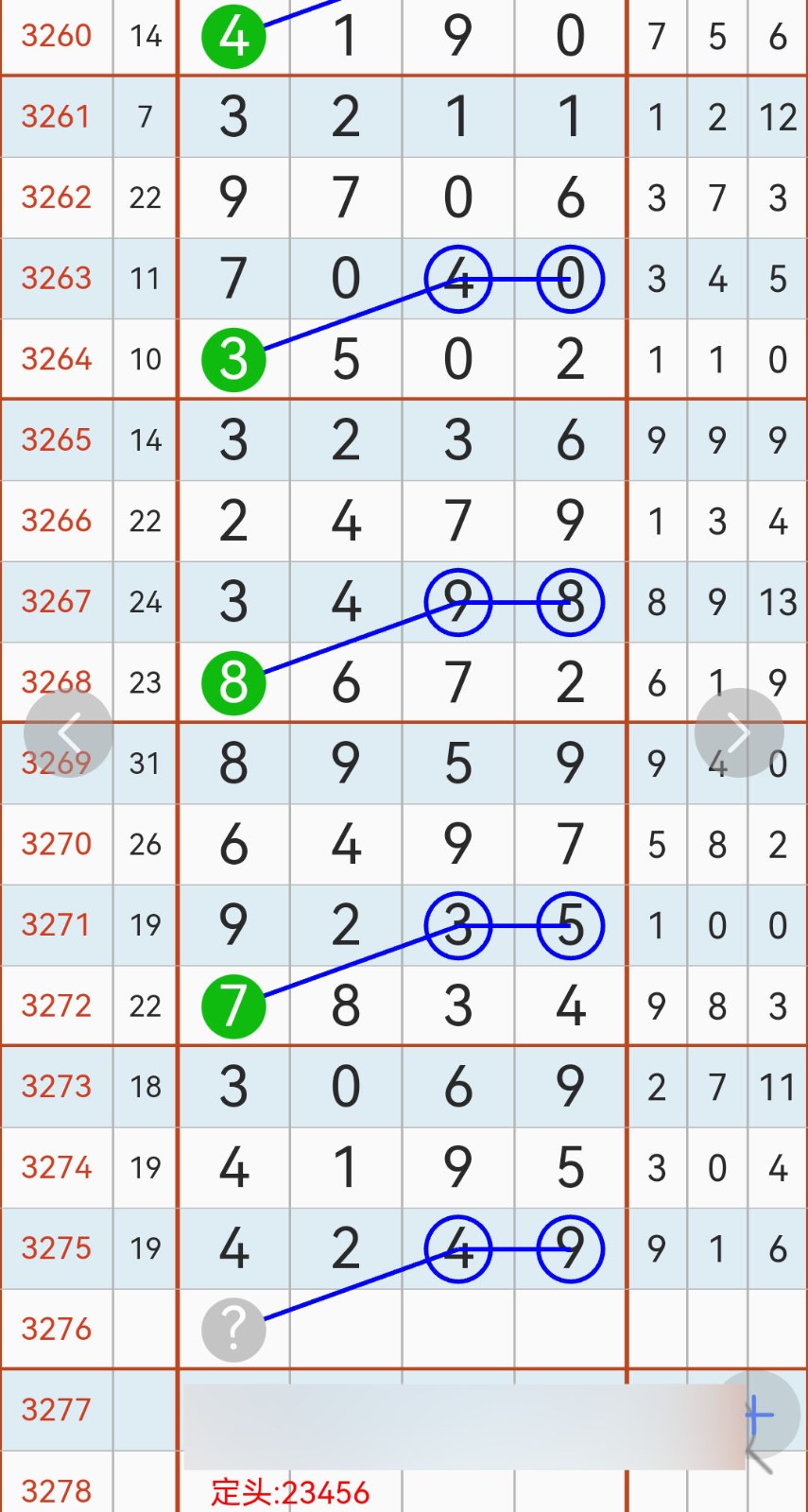Select the blue circled 8 in row 3267

570,602
